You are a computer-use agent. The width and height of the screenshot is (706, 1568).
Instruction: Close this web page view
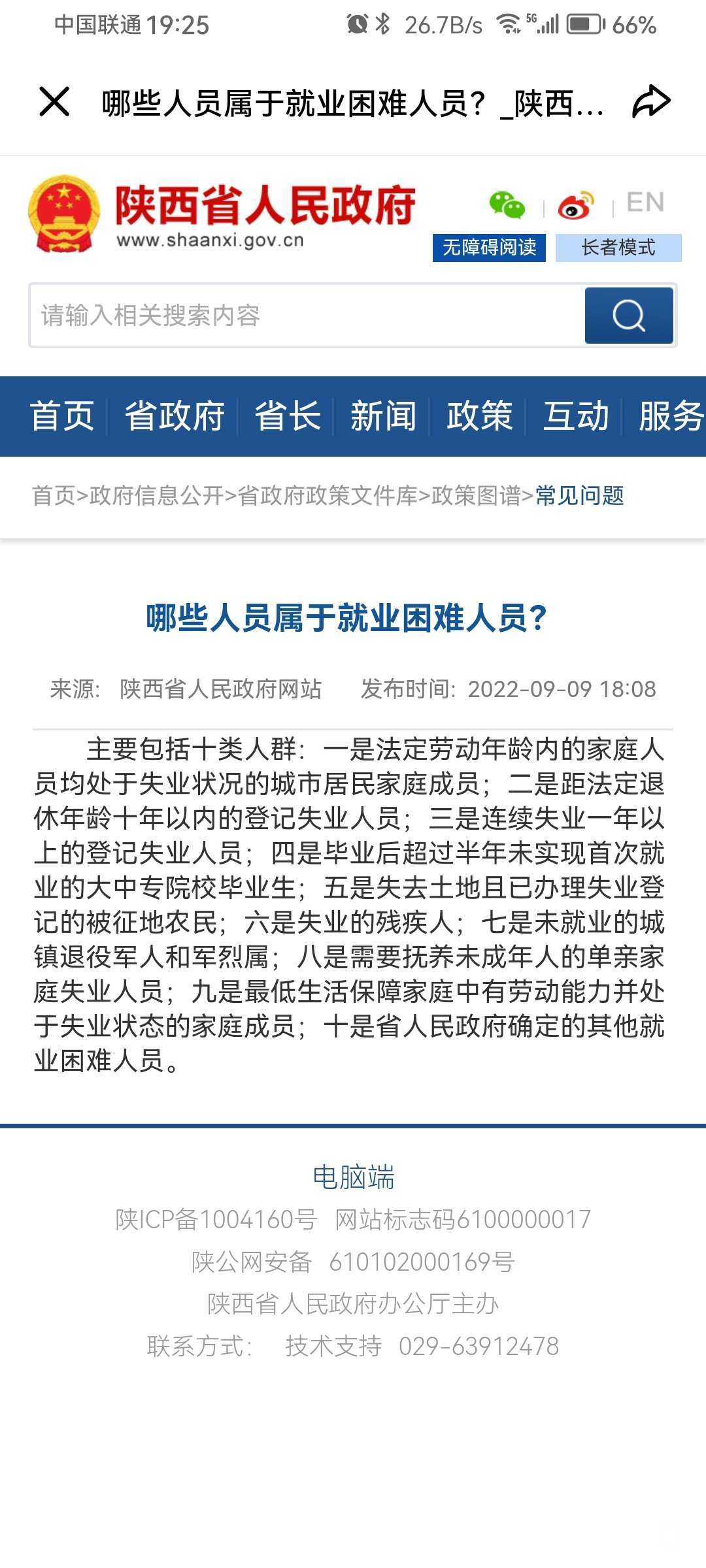[54, 102]
